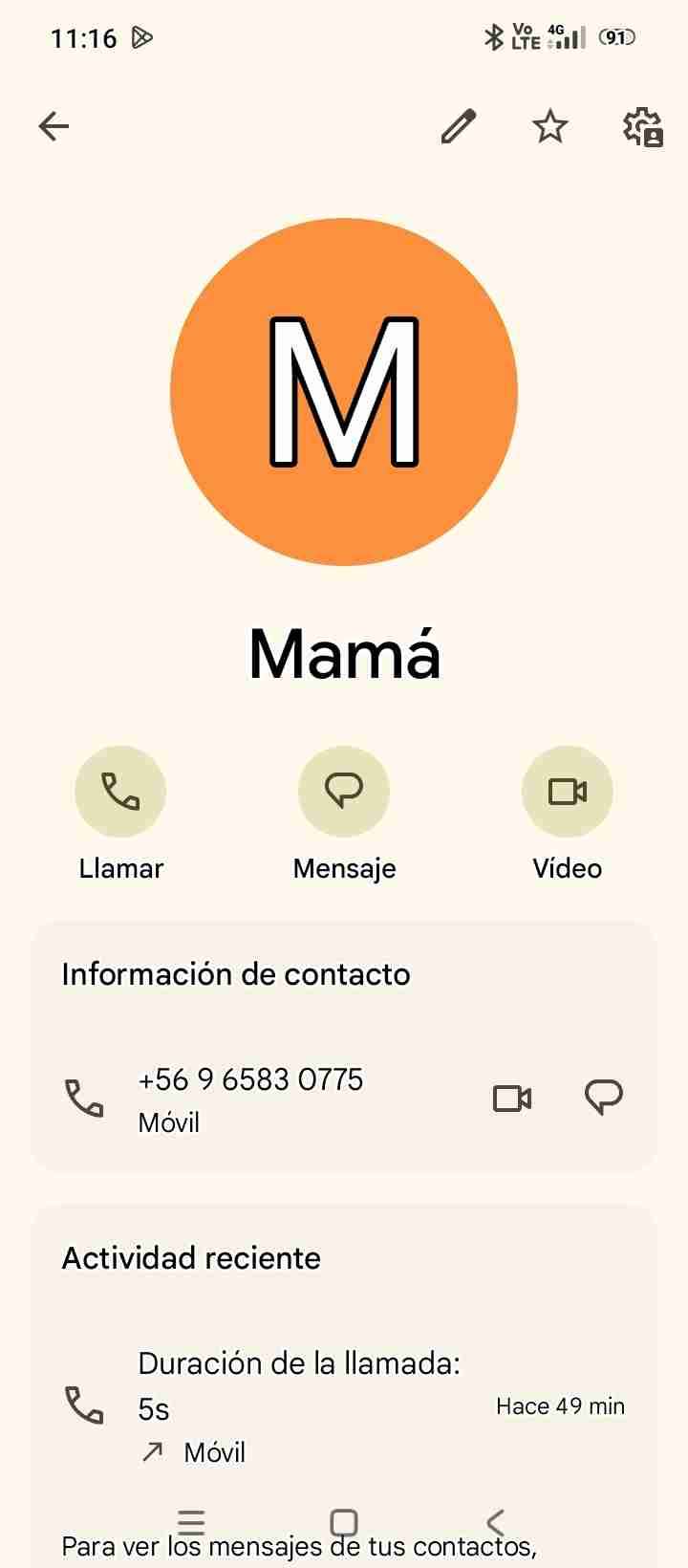Screen dimensions: 688x1568
Task: Call the number +56 9 6583 0775
Action: pos(250,1078)
